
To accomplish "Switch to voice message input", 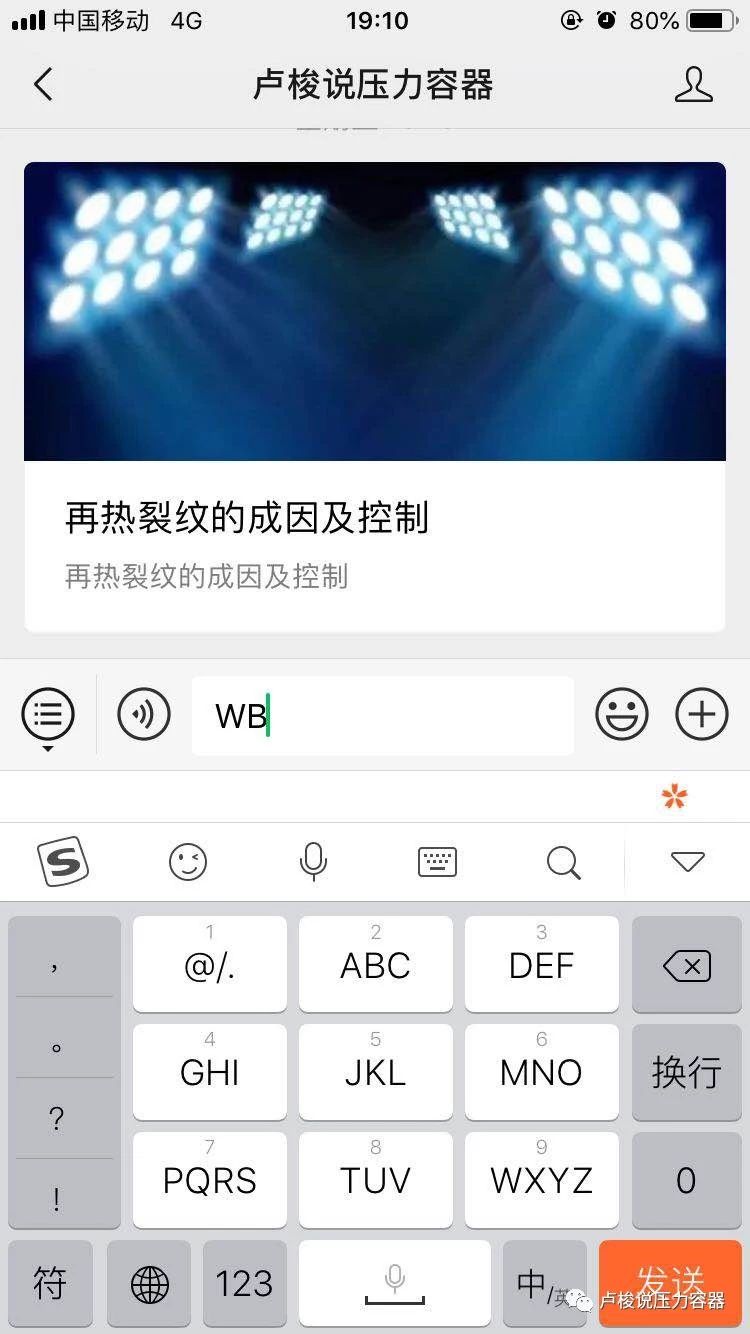I will pyautogui.click(x=144, y=715).
